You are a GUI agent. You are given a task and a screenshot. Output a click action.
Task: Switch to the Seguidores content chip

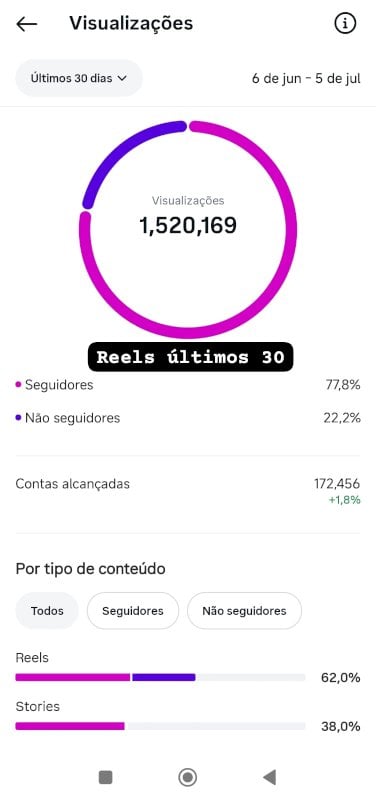133,611
